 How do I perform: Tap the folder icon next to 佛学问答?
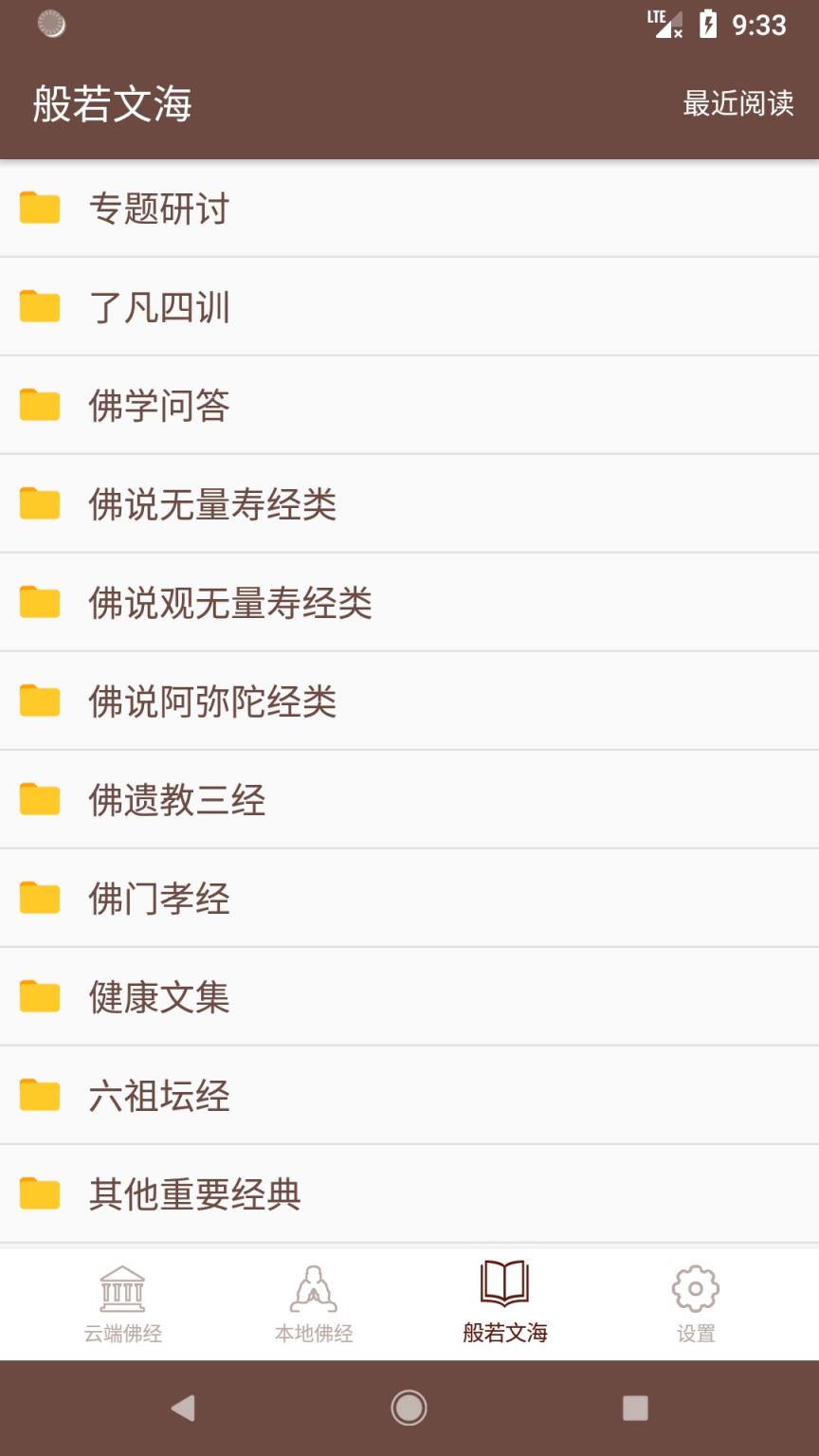(x=40, y=404)
